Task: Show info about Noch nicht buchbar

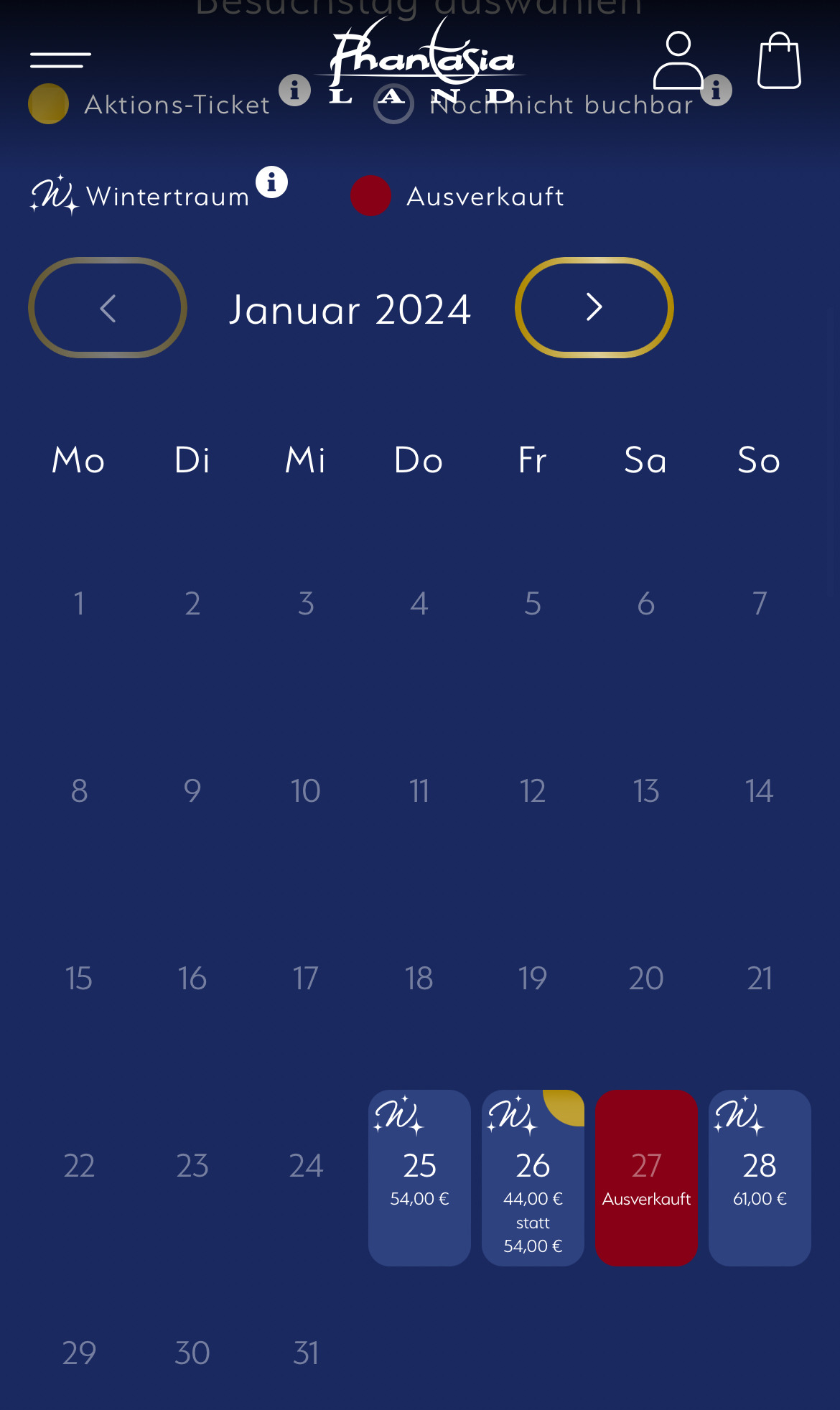Action: point(716,90)
